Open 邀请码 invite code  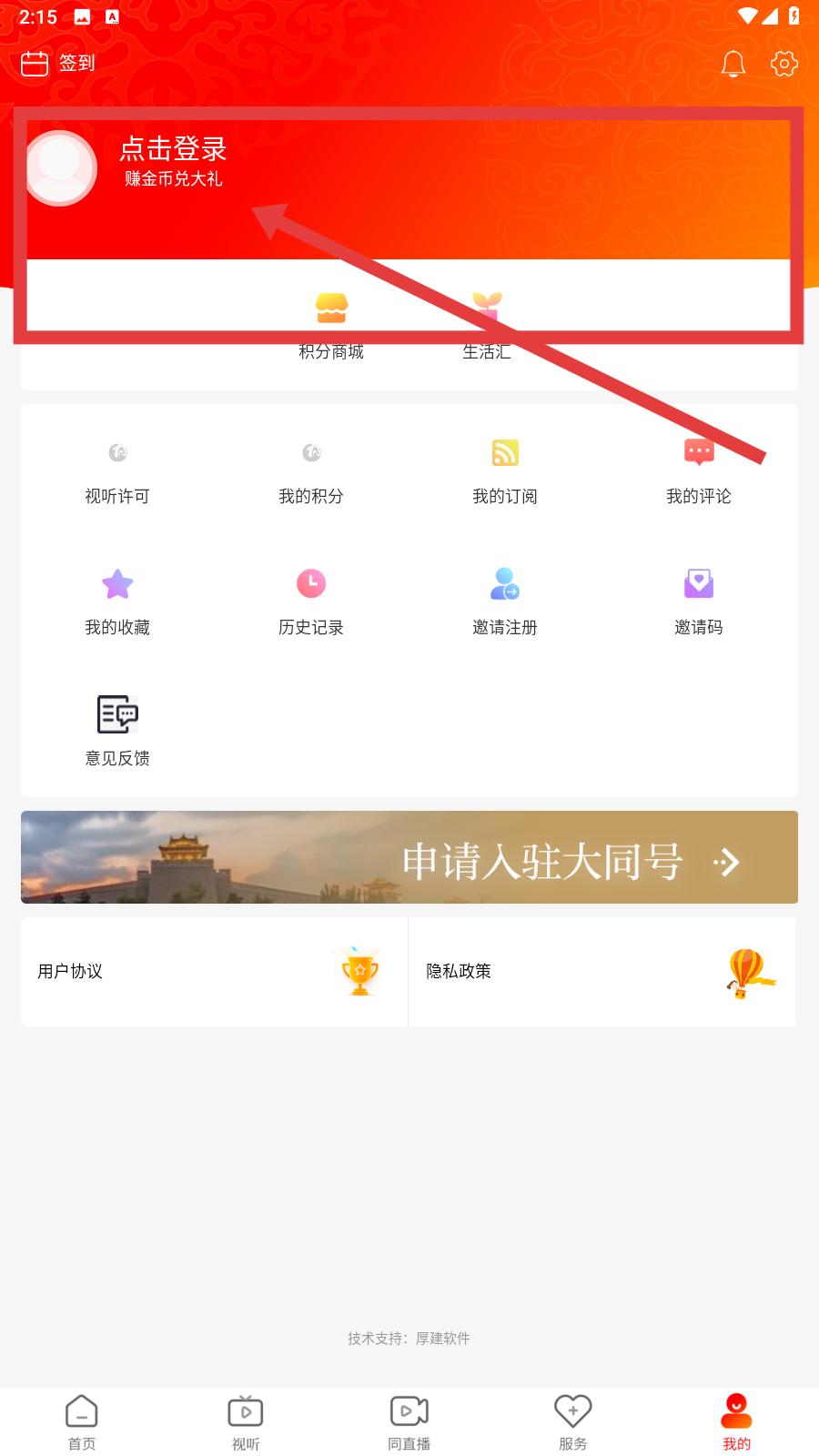[699, 602]
